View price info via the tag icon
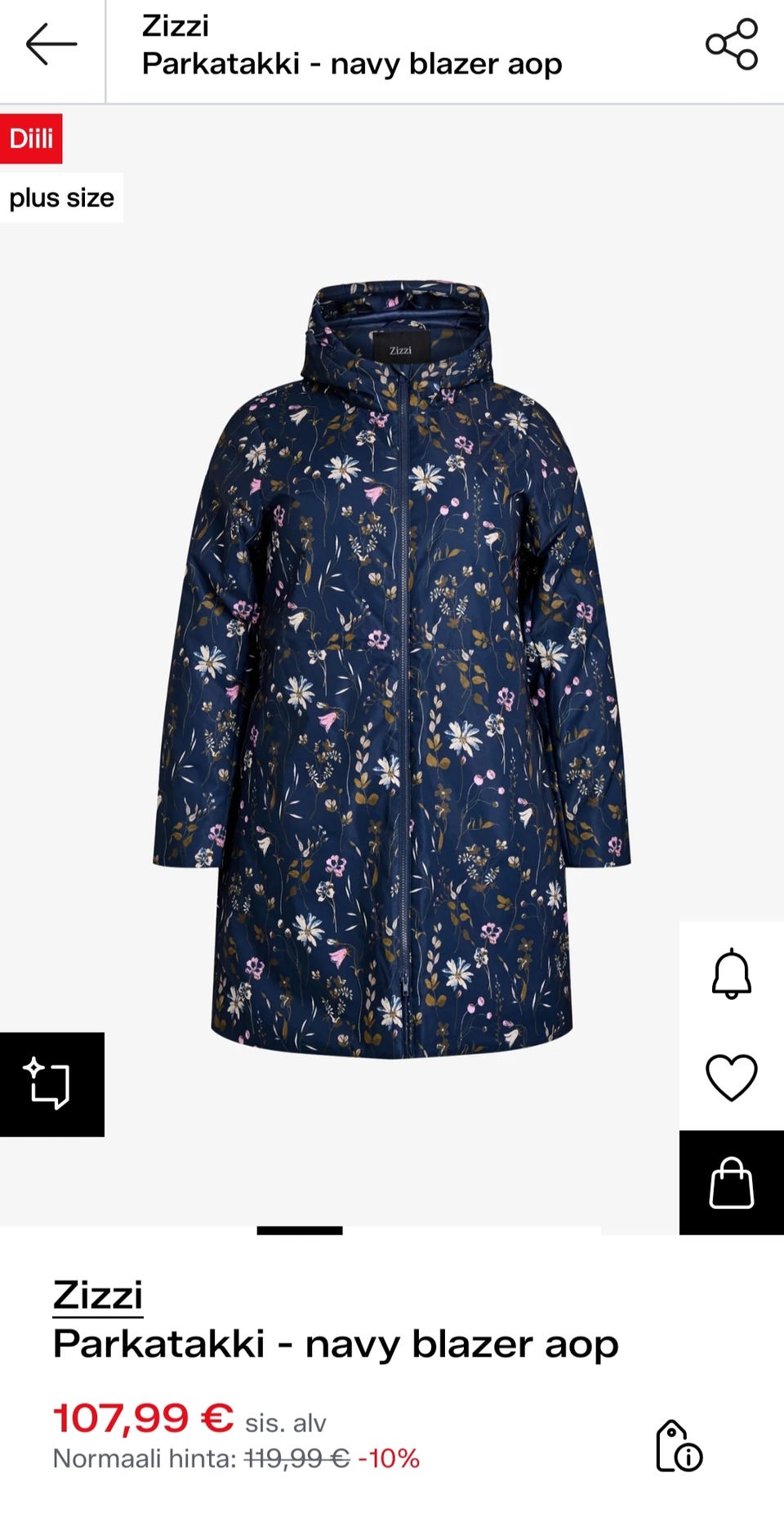This screenshot has width=784, height=1517. coord(679,1446)
